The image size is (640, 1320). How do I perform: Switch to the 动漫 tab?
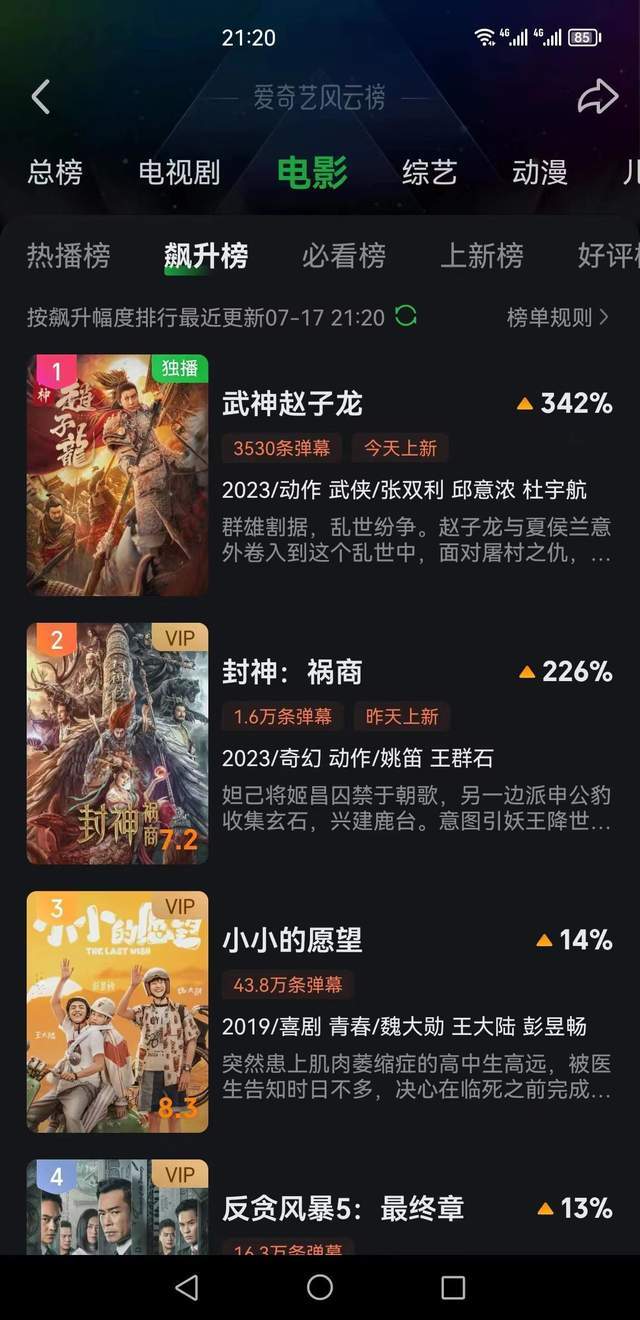tap(540, 172)
